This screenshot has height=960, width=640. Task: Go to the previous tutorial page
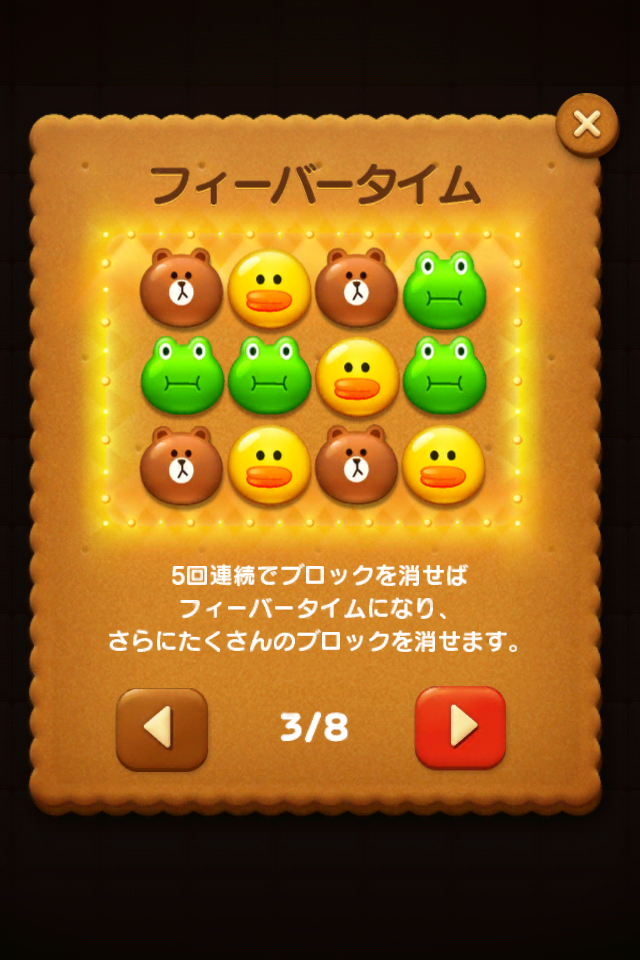click(162, 728)
